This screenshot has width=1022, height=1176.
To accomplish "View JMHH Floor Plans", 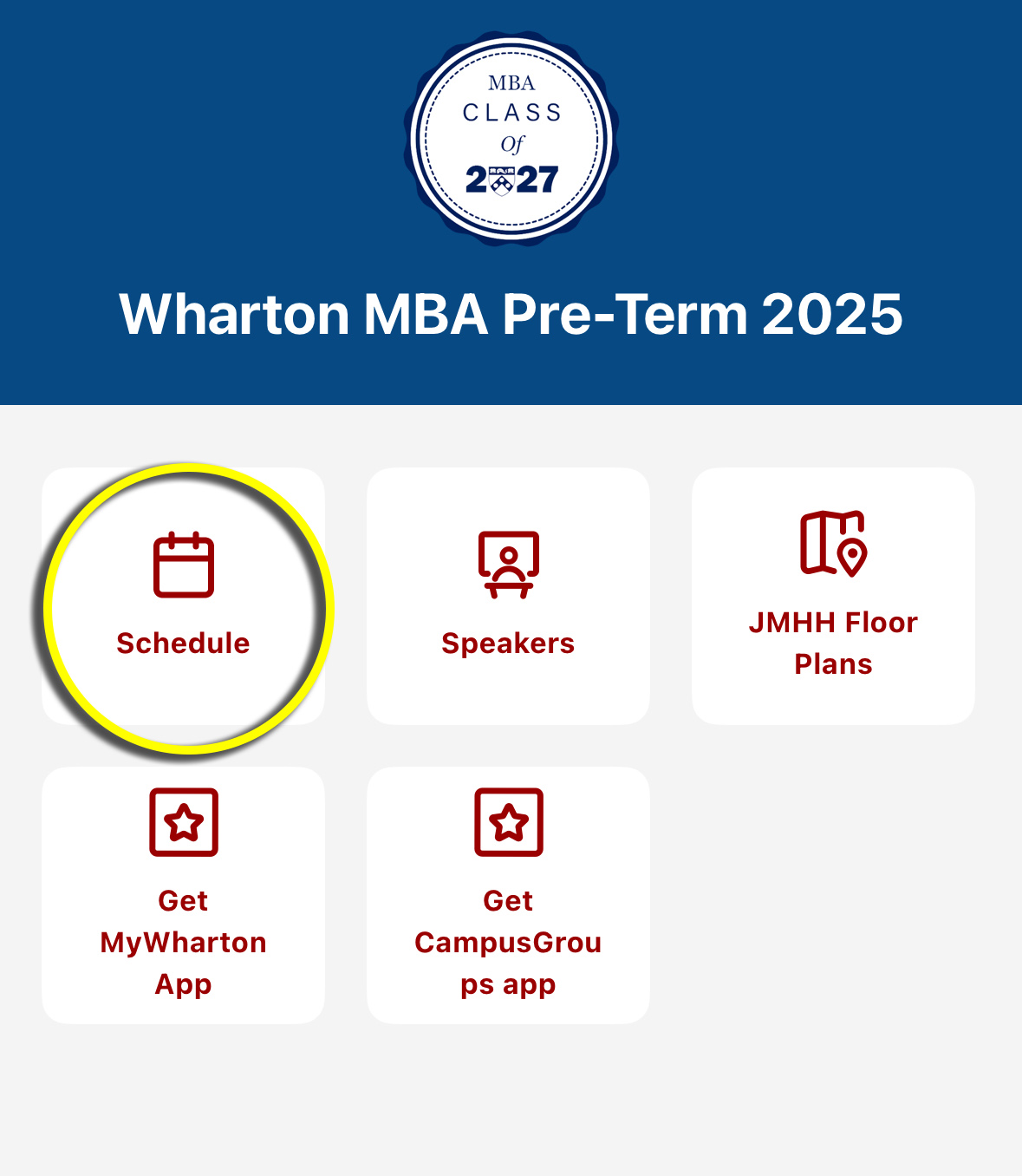I will [833, 597].
